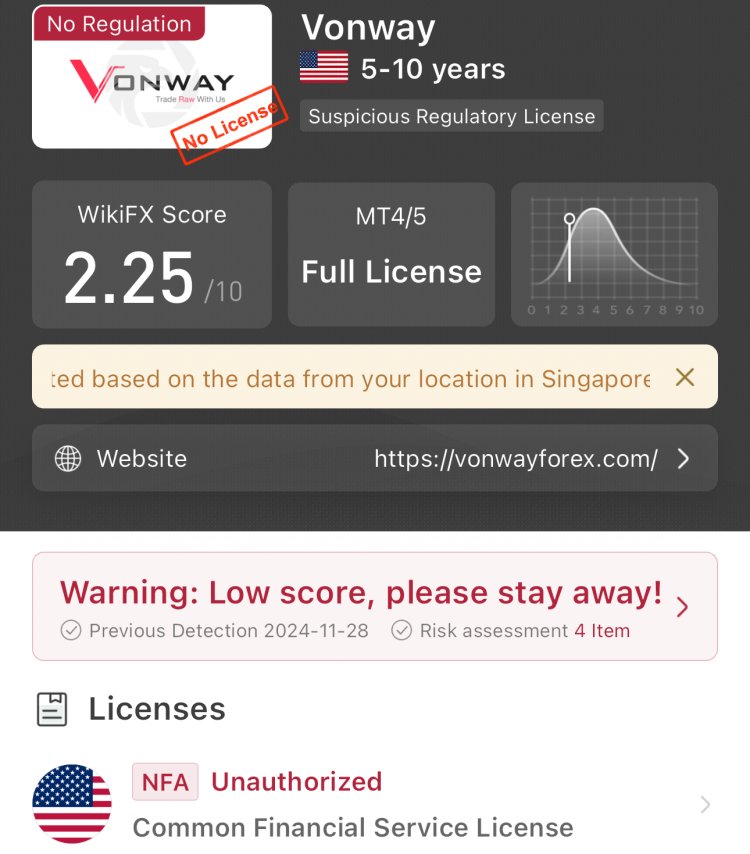Viewport: 750px width, 854px height.
Task: Open the vonwayforex.com website row
Action: click(x=375, y=459)
